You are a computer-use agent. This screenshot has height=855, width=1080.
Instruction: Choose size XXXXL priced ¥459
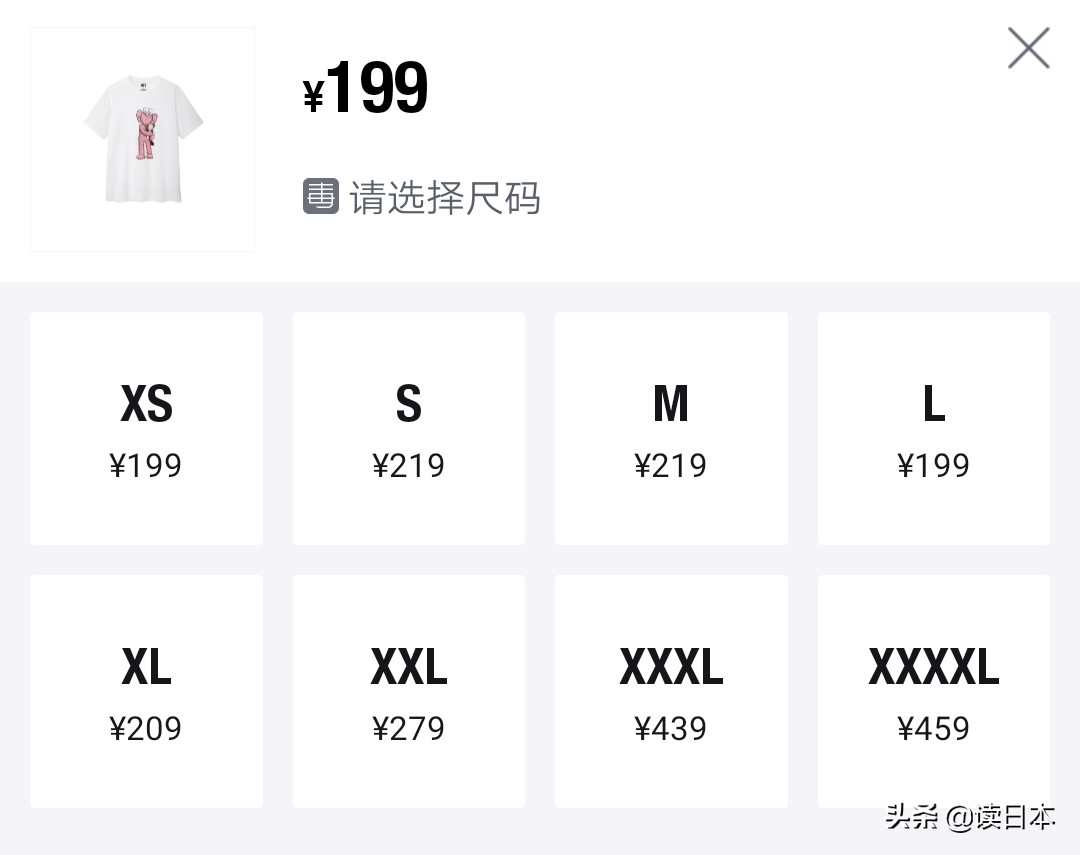click(933, 691)
